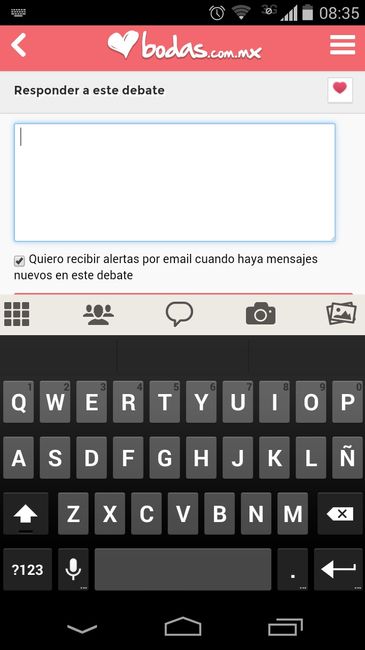
Task: Start voice input with microphone key
Action: (x=73, y=570)
